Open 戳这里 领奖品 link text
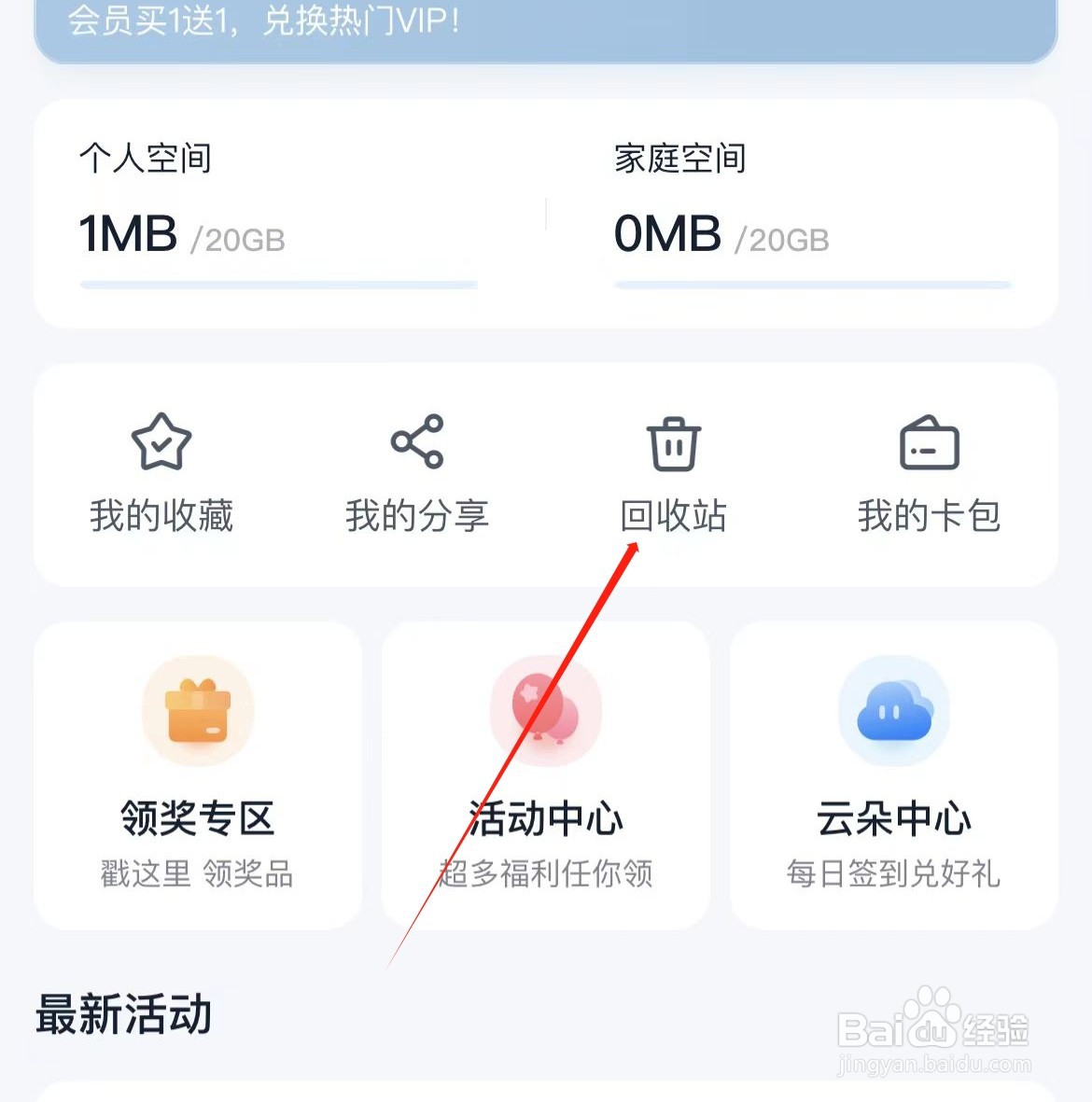The image size is (1092, 1102). click(x=197, y=873)
